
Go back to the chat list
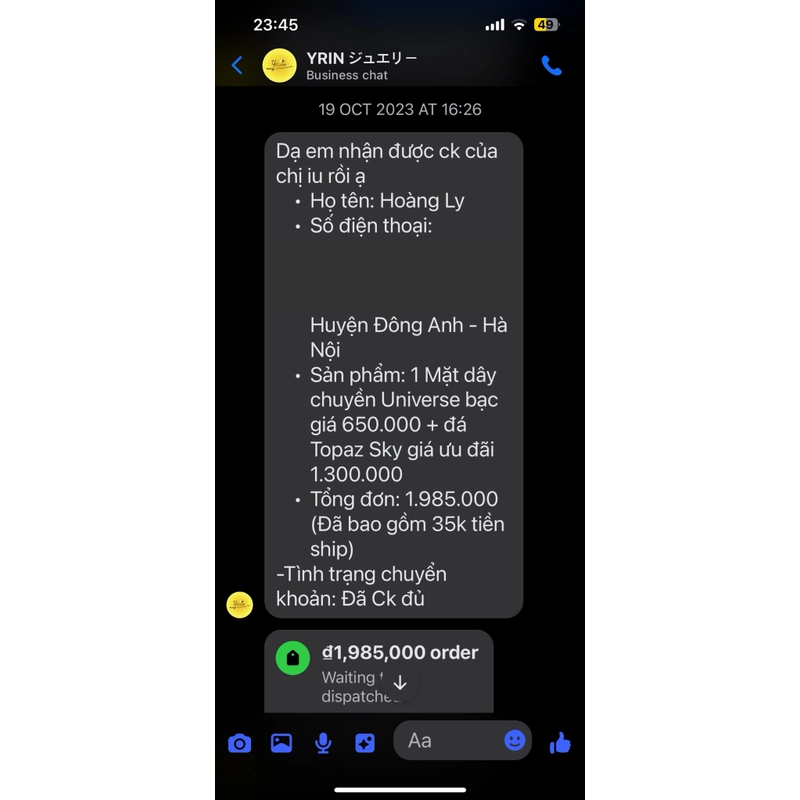(x=237, y=66)
